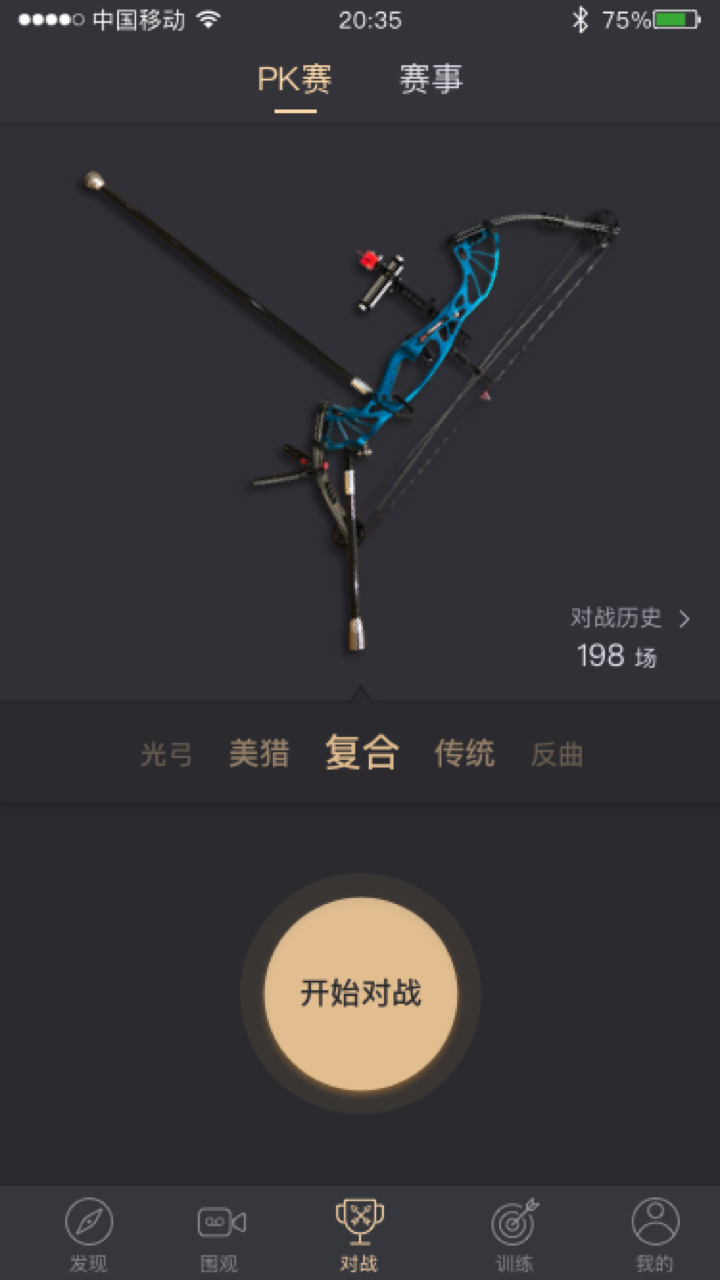Switch to the 训练 training tab
This screenshot has height=1280, width=720.
tap(515, 1236)
